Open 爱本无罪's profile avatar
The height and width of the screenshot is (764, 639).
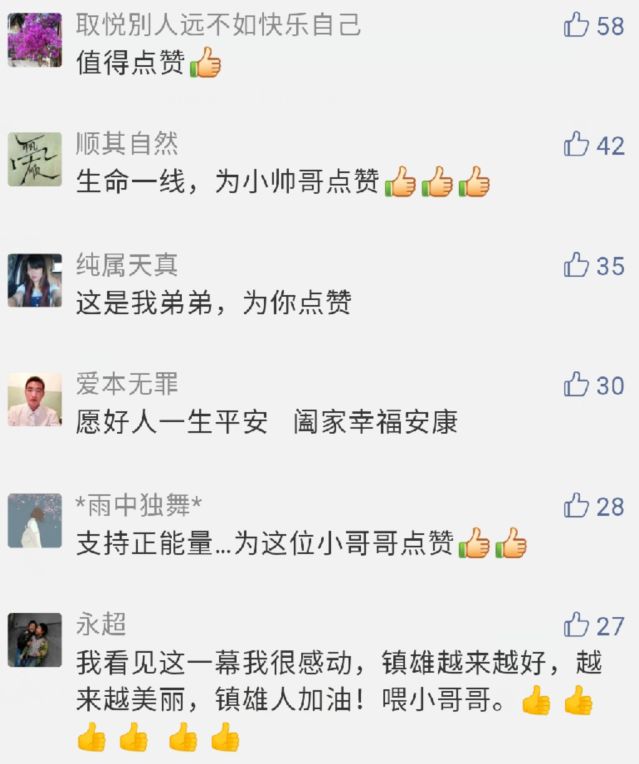34,400
